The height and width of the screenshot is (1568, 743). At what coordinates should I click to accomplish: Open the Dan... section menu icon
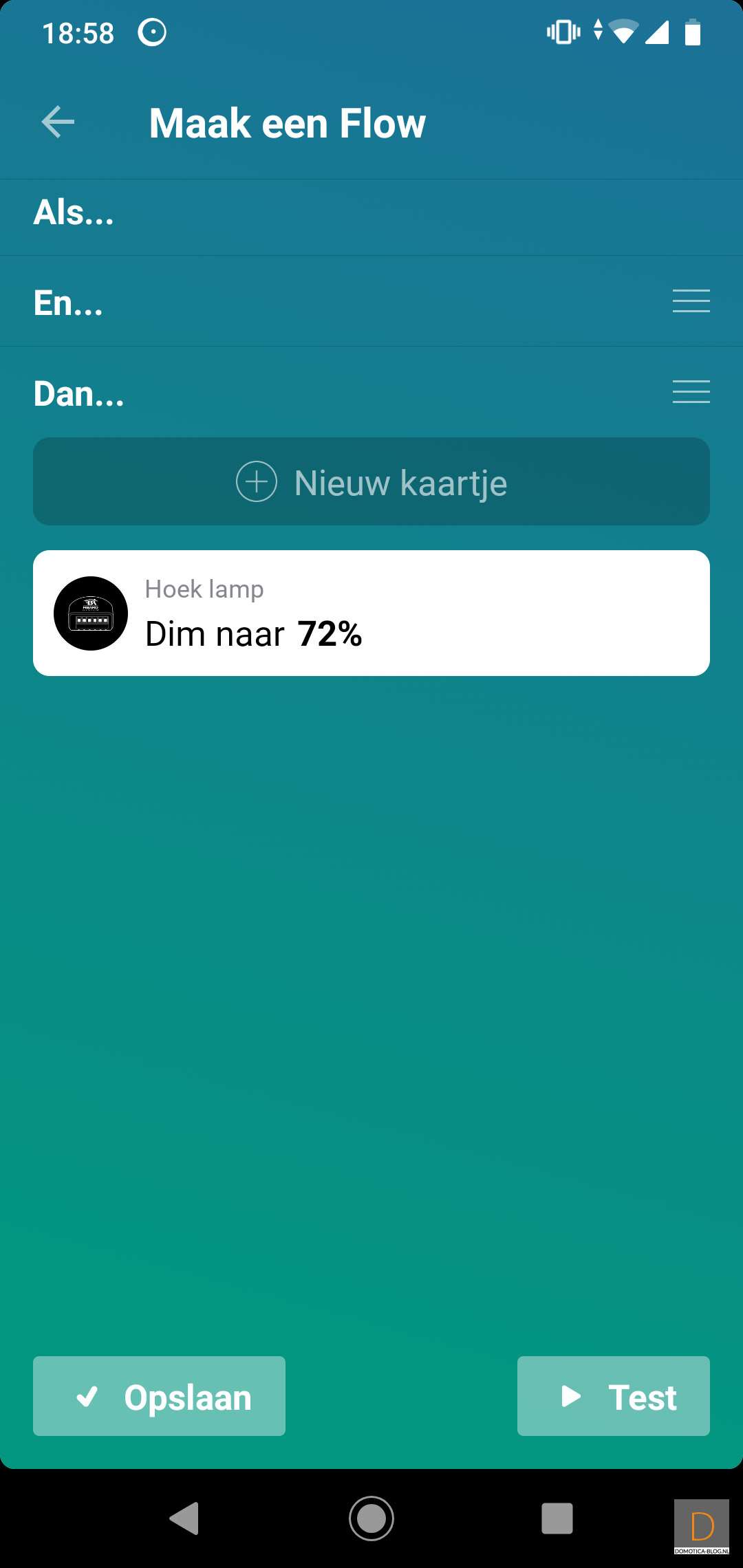[x=691, y=392]
